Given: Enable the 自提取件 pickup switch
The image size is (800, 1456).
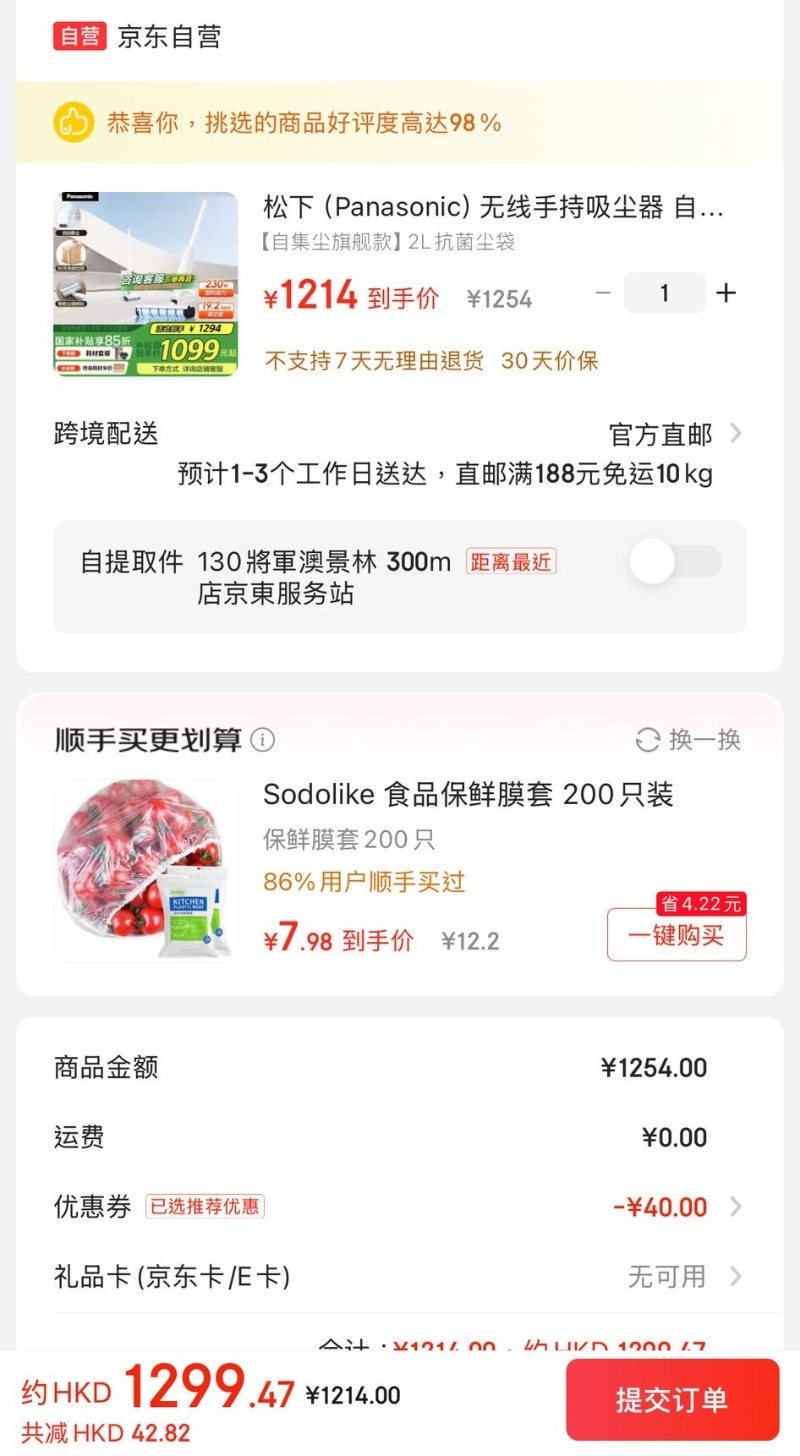Looking at the screenshot, I should (675, 562).
